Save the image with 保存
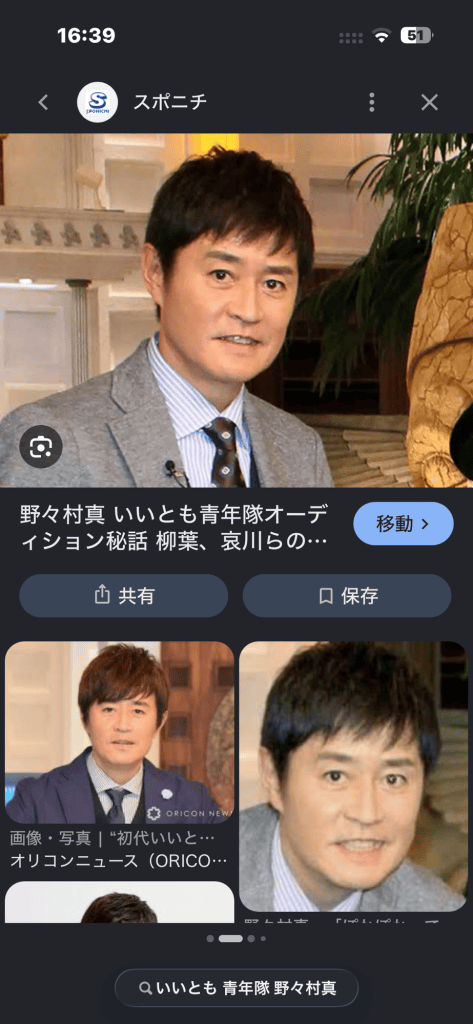Screen dimensions: 473x1024 tap(347, 596)
